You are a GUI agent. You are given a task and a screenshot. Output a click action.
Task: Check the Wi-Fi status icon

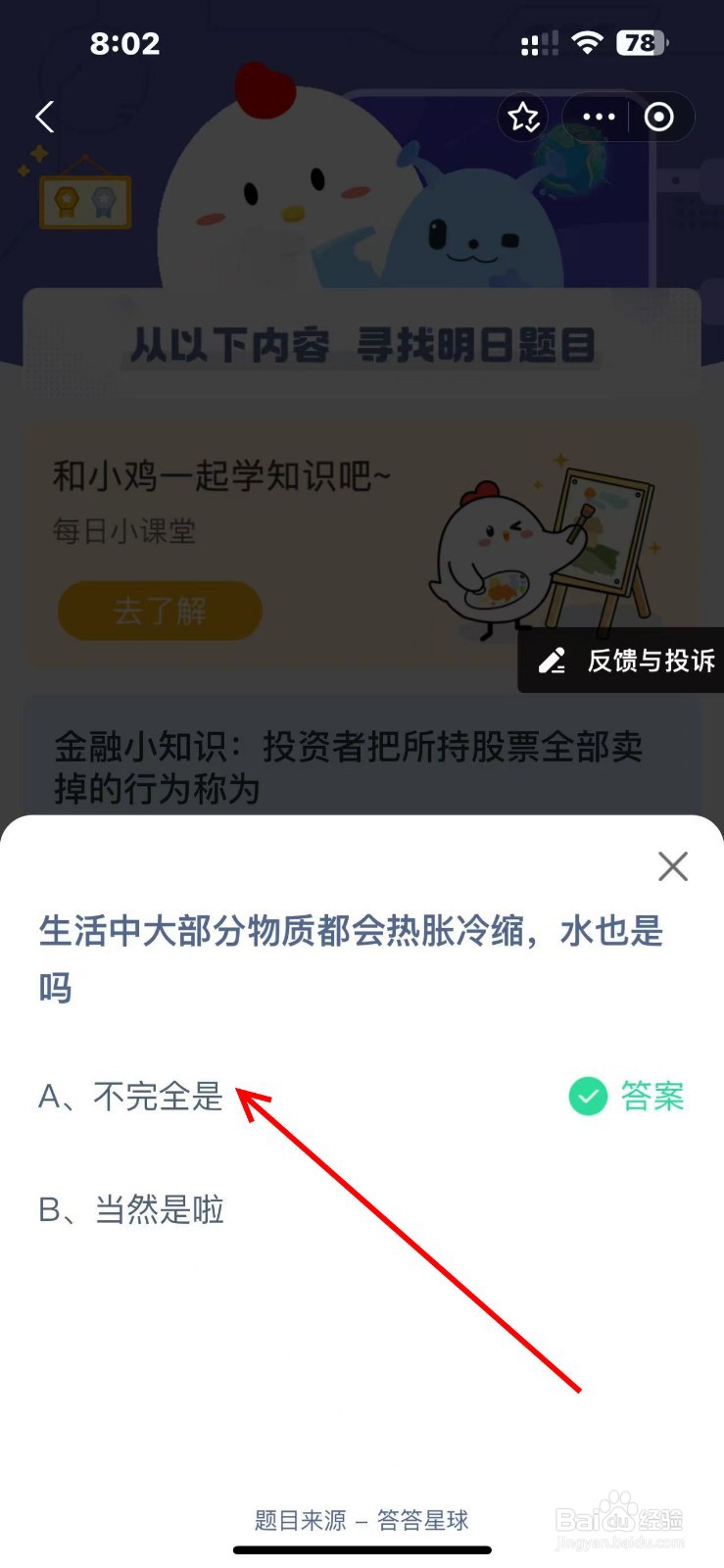pyautogui.click(x=588, y=42)
